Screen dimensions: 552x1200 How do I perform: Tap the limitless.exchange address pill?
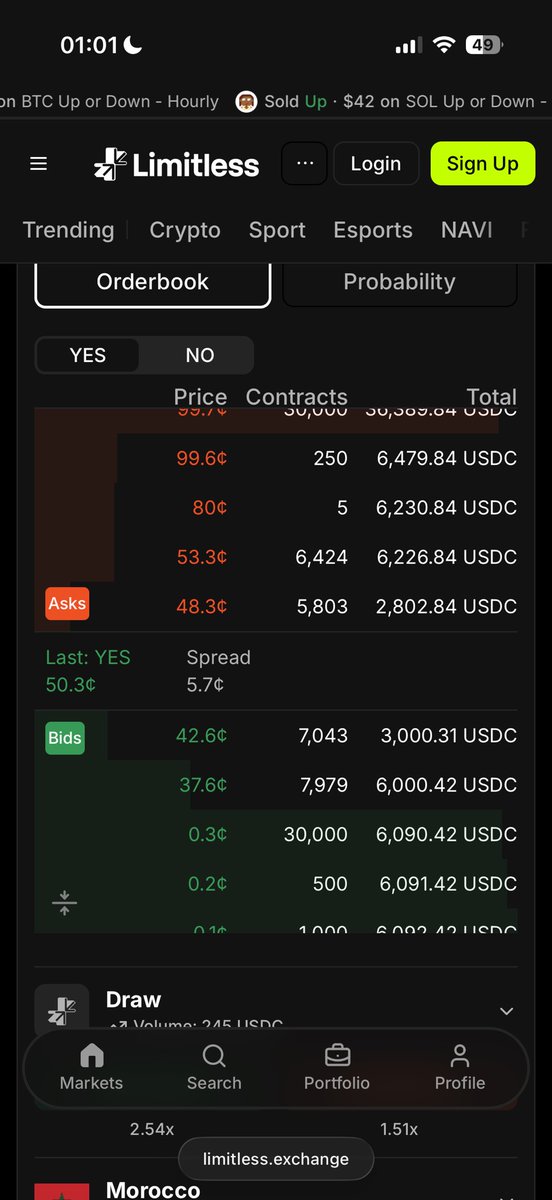(x=276, y=1159)
